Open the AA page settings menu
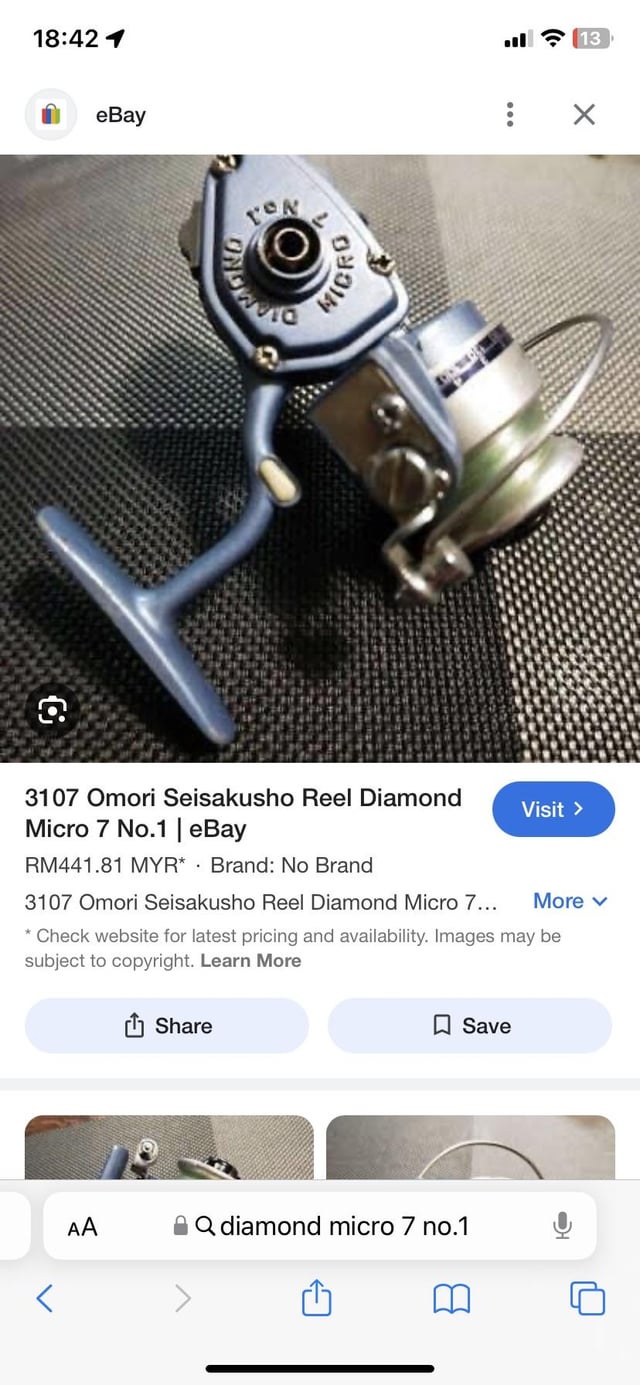640x1385 pixels. [x=83, y=1227]
